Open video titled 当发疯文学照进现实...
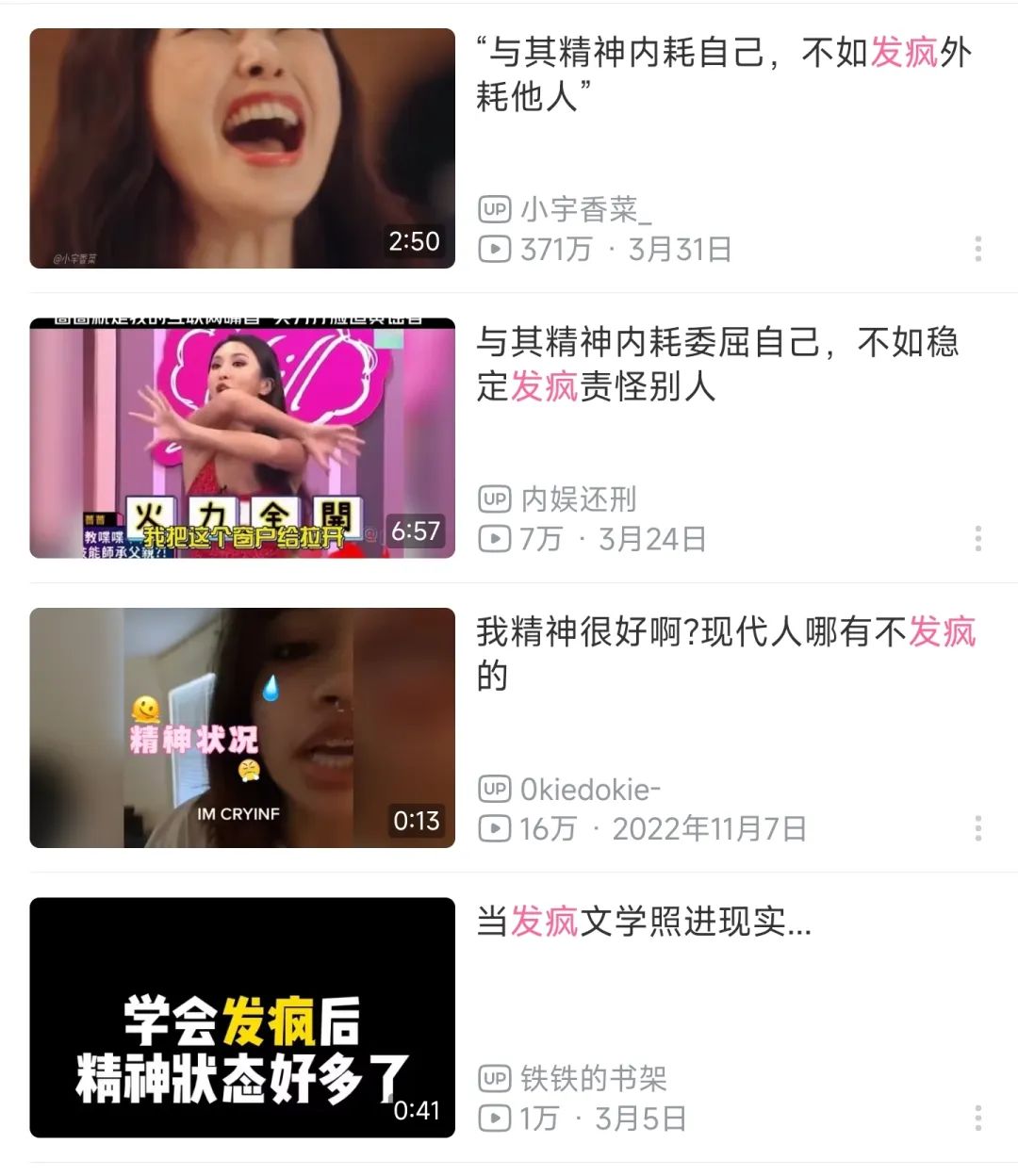The width and height of the screenshot is (1018, 1176). (644, 923)
